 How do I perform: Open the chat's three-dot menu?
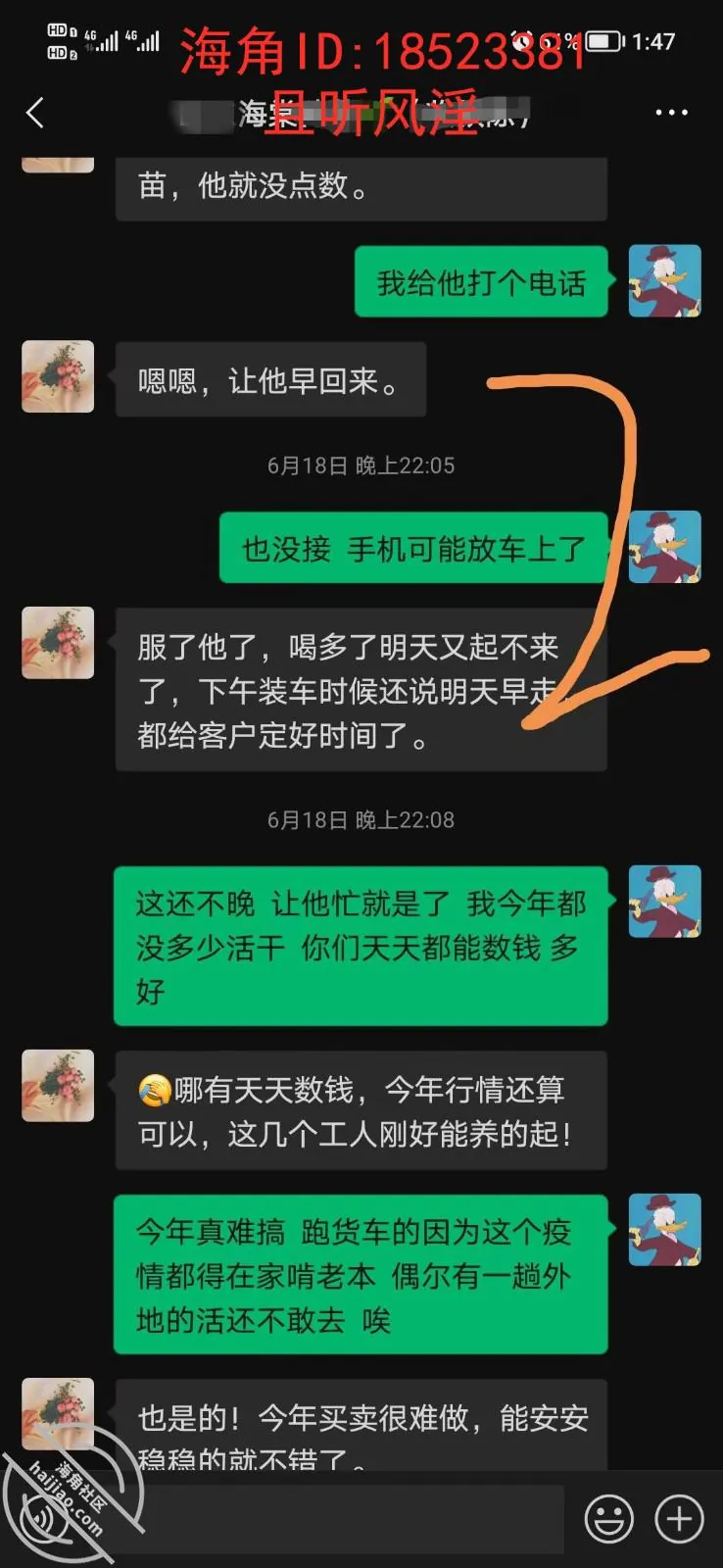[x=671, y=113]
